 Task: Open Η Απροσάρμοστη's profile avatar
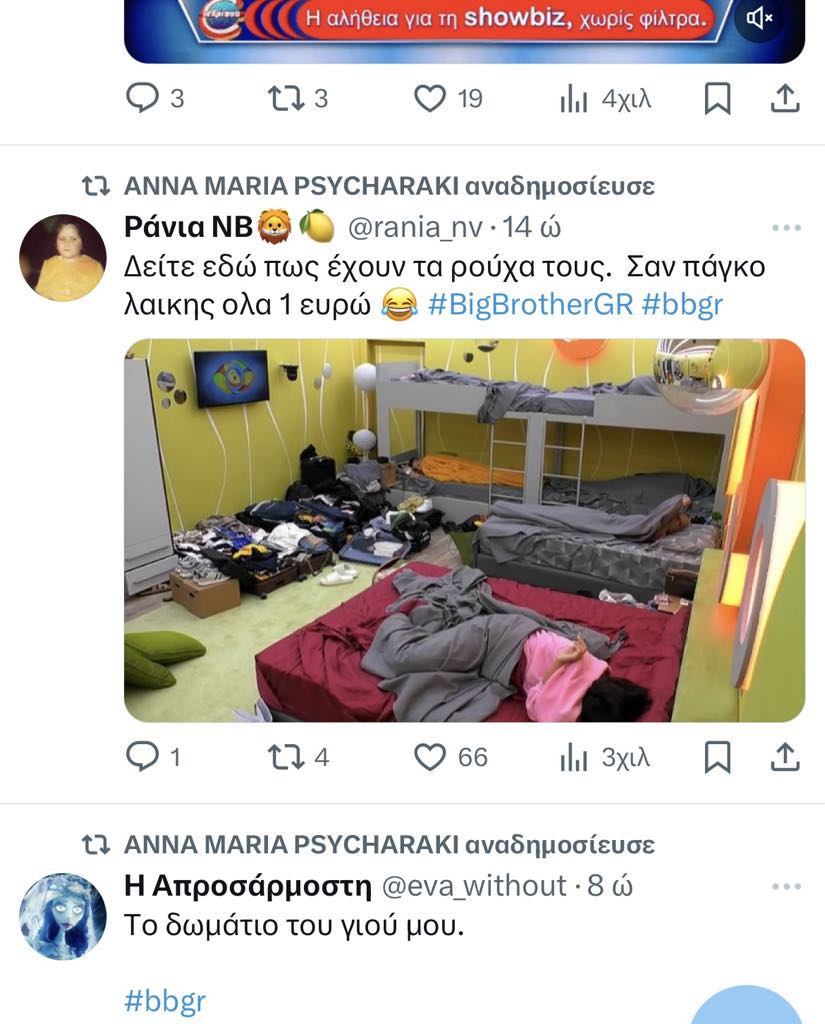[62, 916]
